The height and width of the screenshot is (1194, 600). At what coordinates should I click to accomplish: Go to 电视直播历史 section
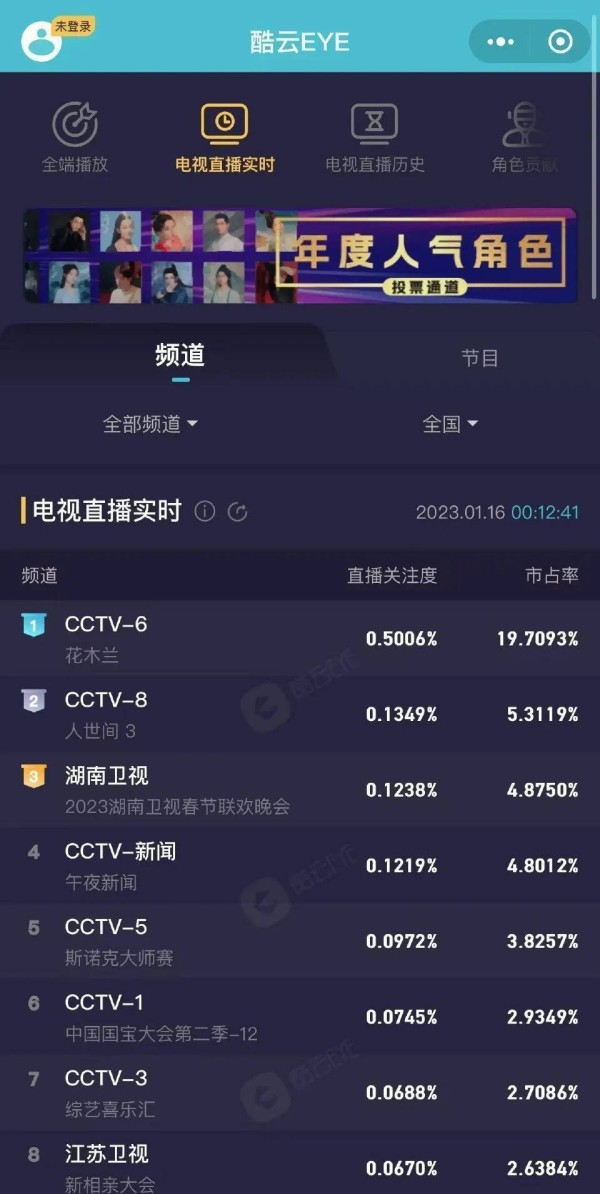[x=375, y=138]
